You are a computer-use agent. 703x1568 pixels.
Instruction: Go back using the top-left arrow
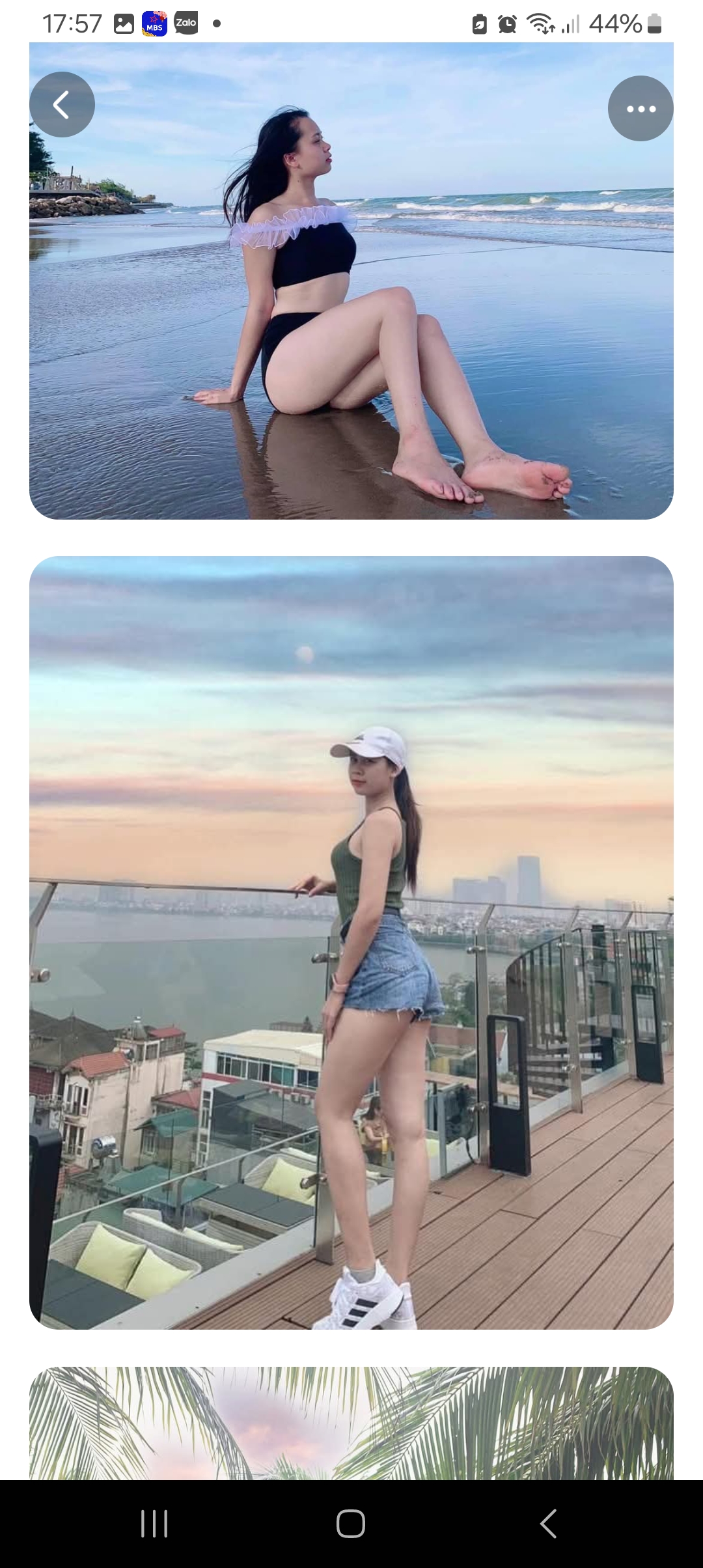pyautogui.click(x=62, y=104)
